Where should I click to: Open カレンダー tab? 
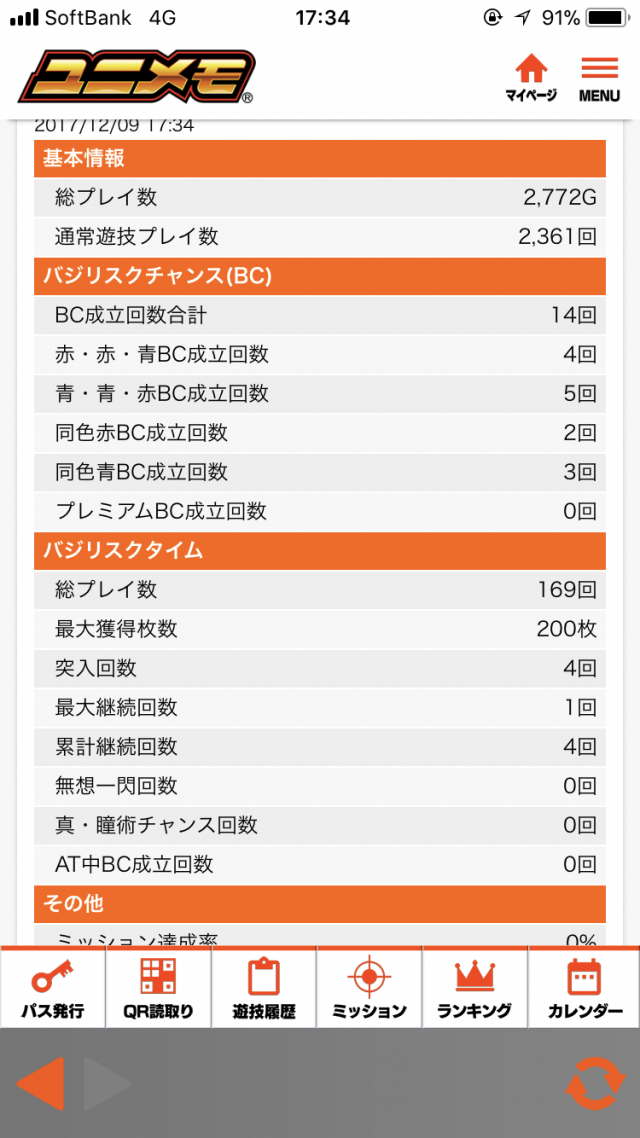click(584, 988)
